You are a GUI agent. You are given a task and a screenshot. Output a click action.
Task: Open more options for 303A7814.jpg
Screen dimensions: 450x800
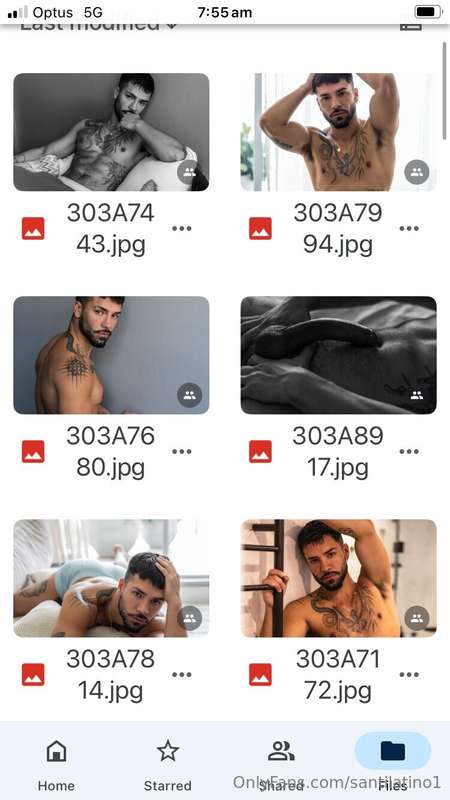tap(182, 674)
